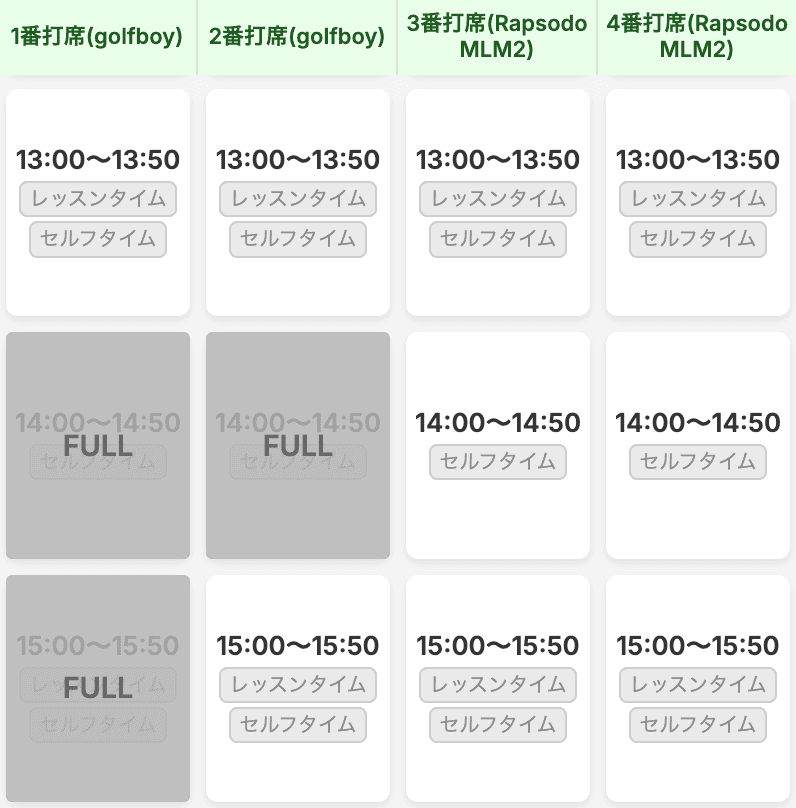
Task: Select セルフタイム for 3番打席 at 14:00
Action: coord(498,461)
